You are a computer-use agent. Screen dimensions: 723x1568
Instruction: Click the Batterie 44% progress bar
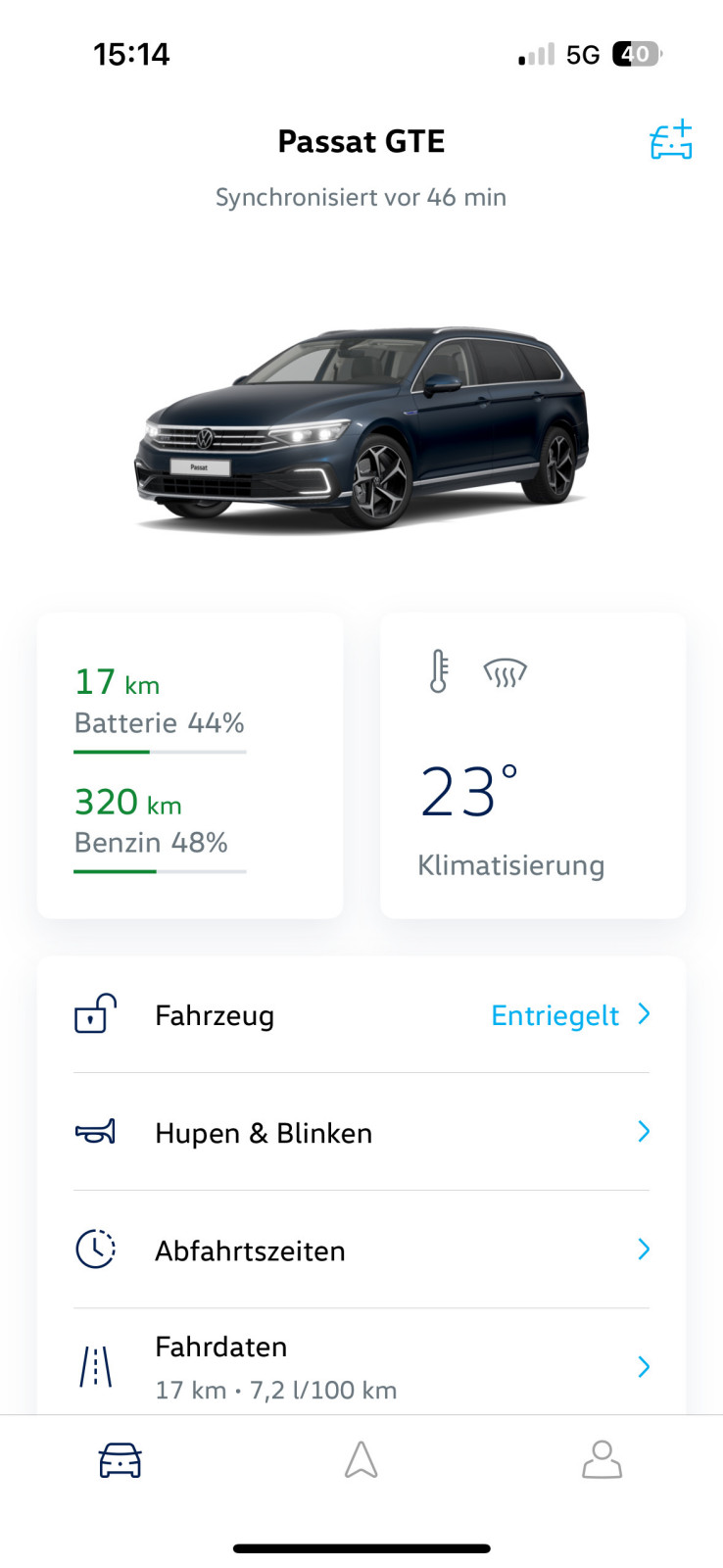(x=159, y=753)
